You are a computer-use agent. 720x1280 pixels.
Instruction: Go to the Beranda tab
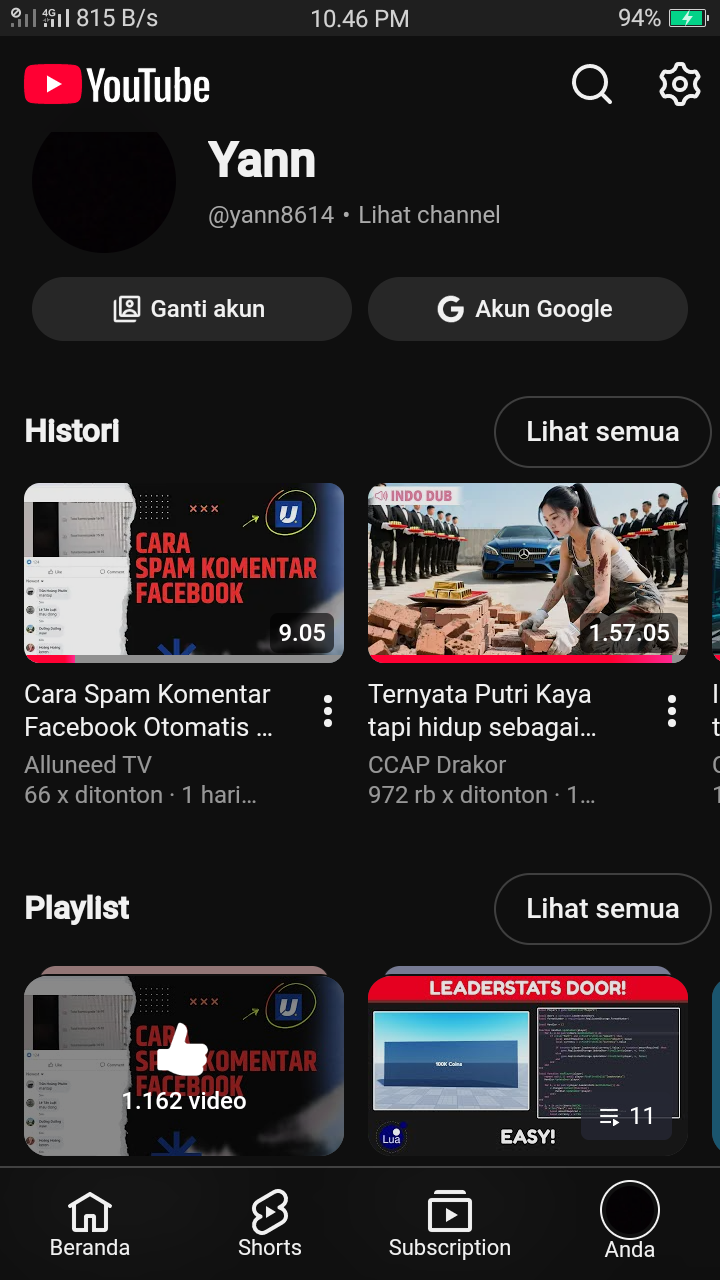[90, 1225]
